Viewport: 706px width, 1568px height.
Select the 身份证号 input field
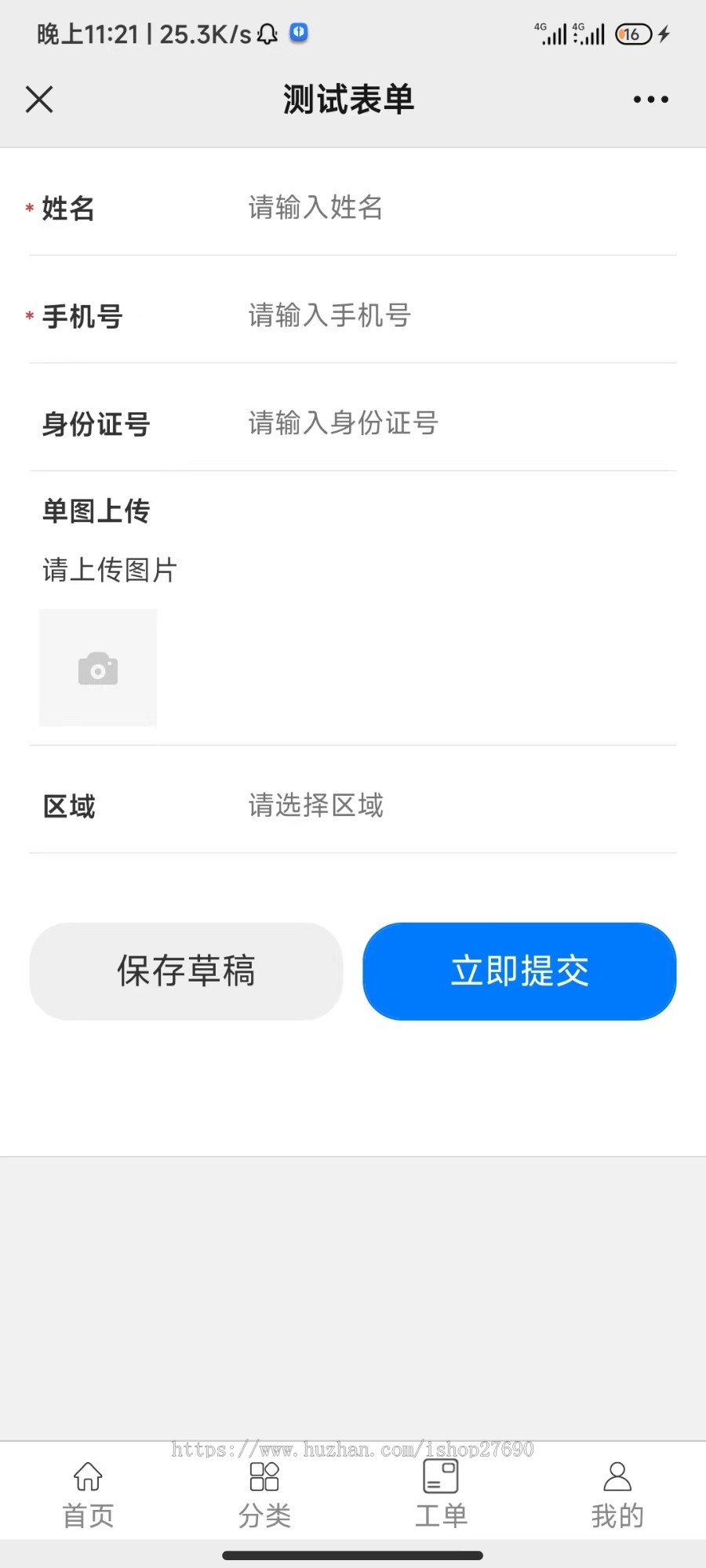[x=455, y=423]
